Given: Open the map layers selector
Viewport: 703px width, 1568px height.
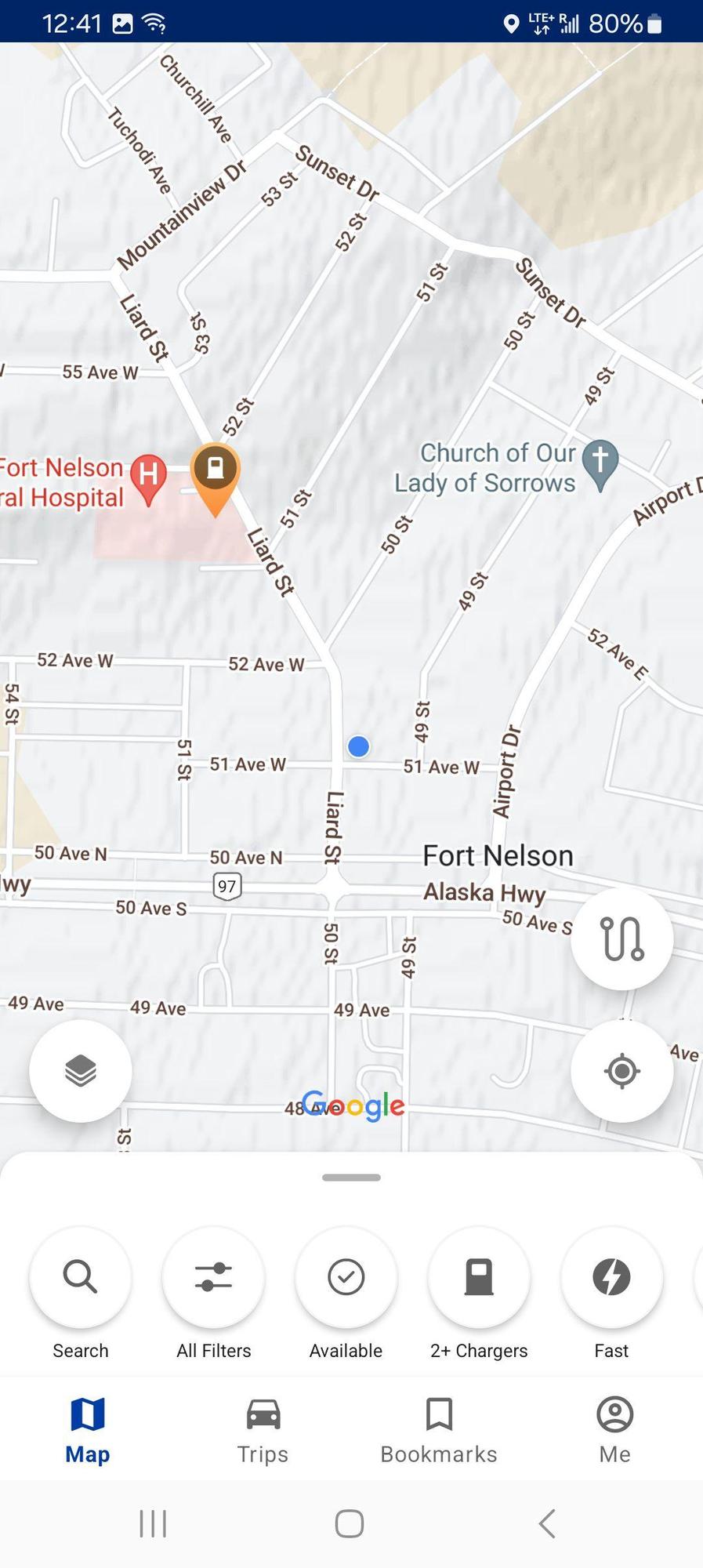Looking at the screenshot, I should tap(81, 1071).
